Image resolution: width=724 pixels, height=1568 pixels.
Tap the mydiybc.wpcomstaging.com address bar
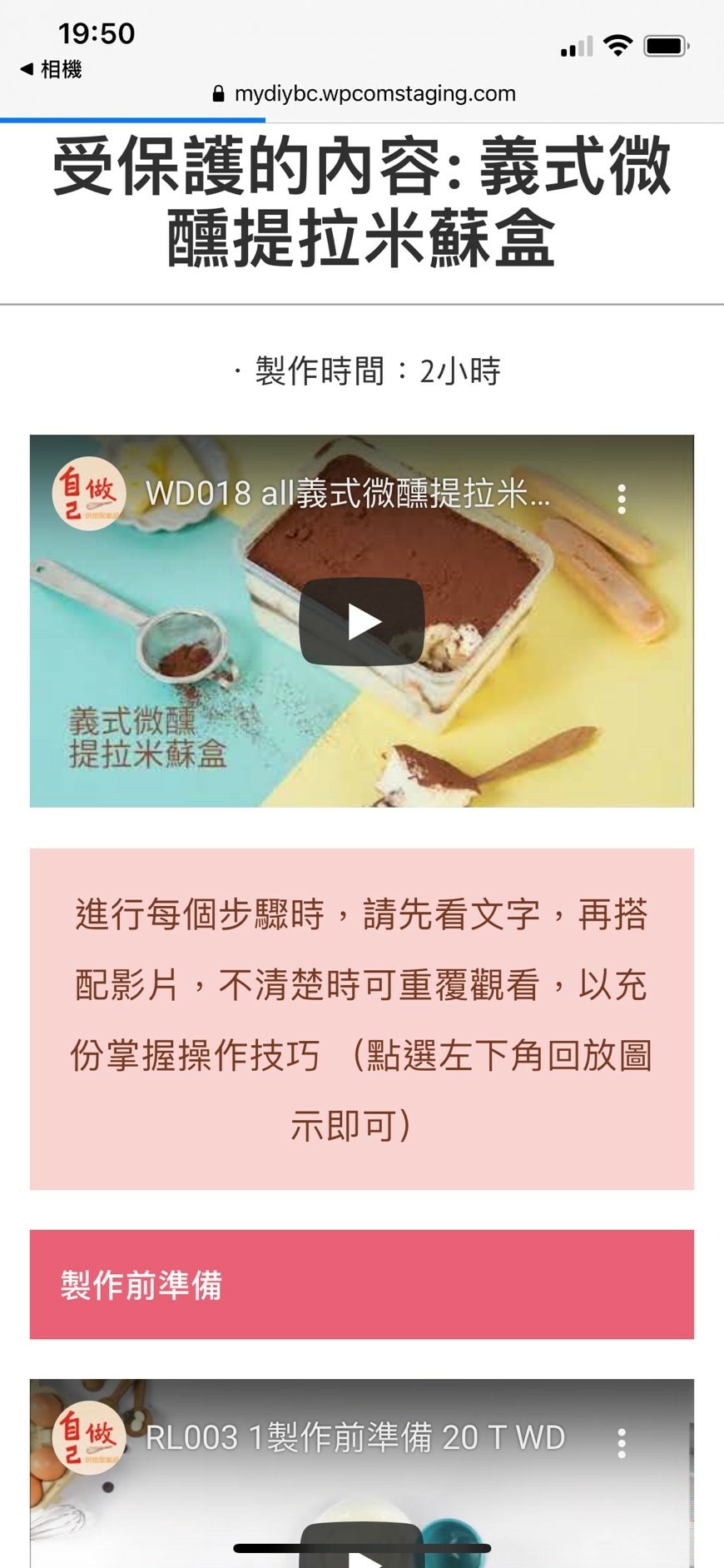coord(364,93)
